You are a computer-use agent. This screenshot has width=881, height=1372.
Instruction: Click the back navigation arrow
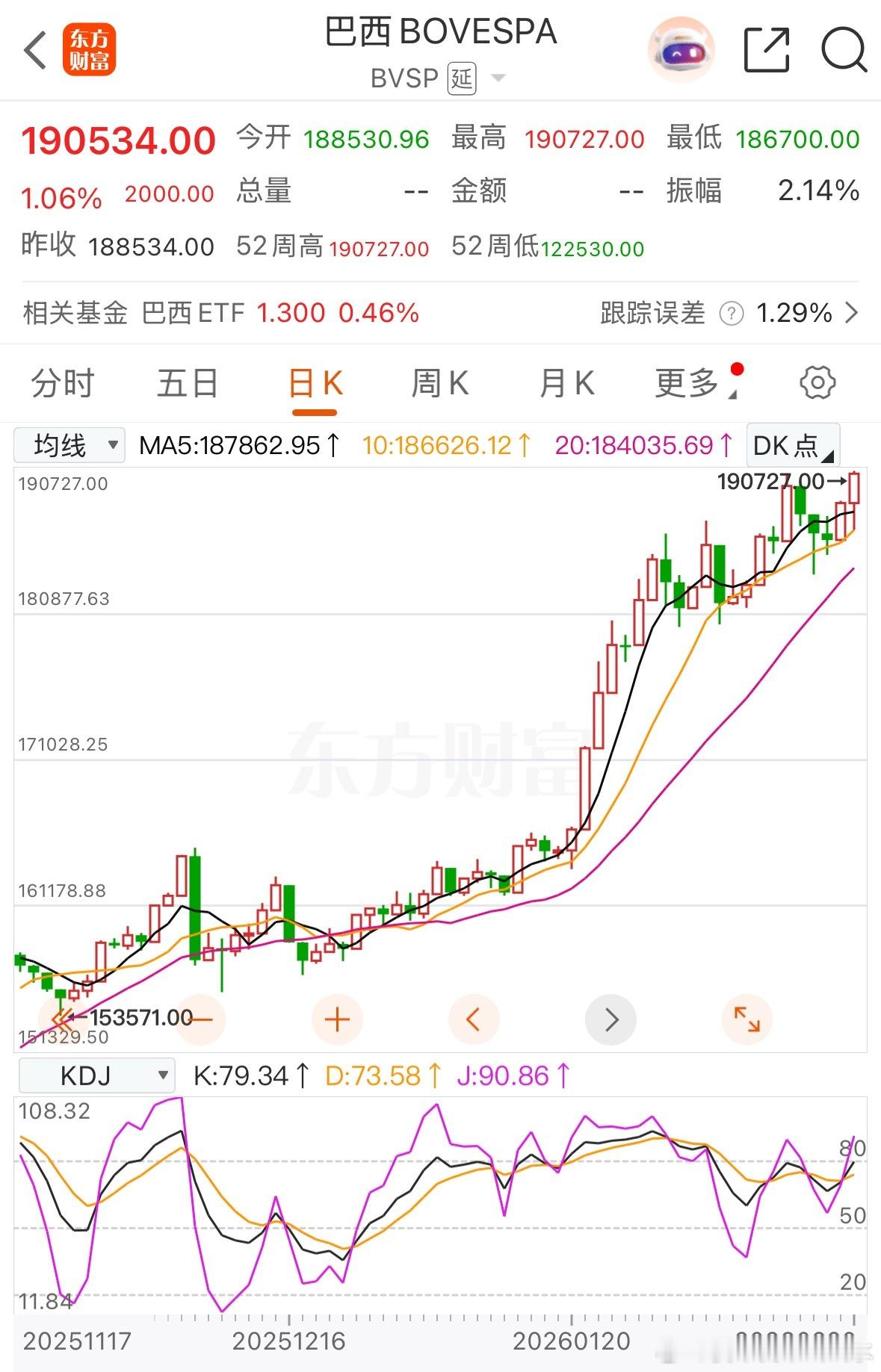(35, 49)
